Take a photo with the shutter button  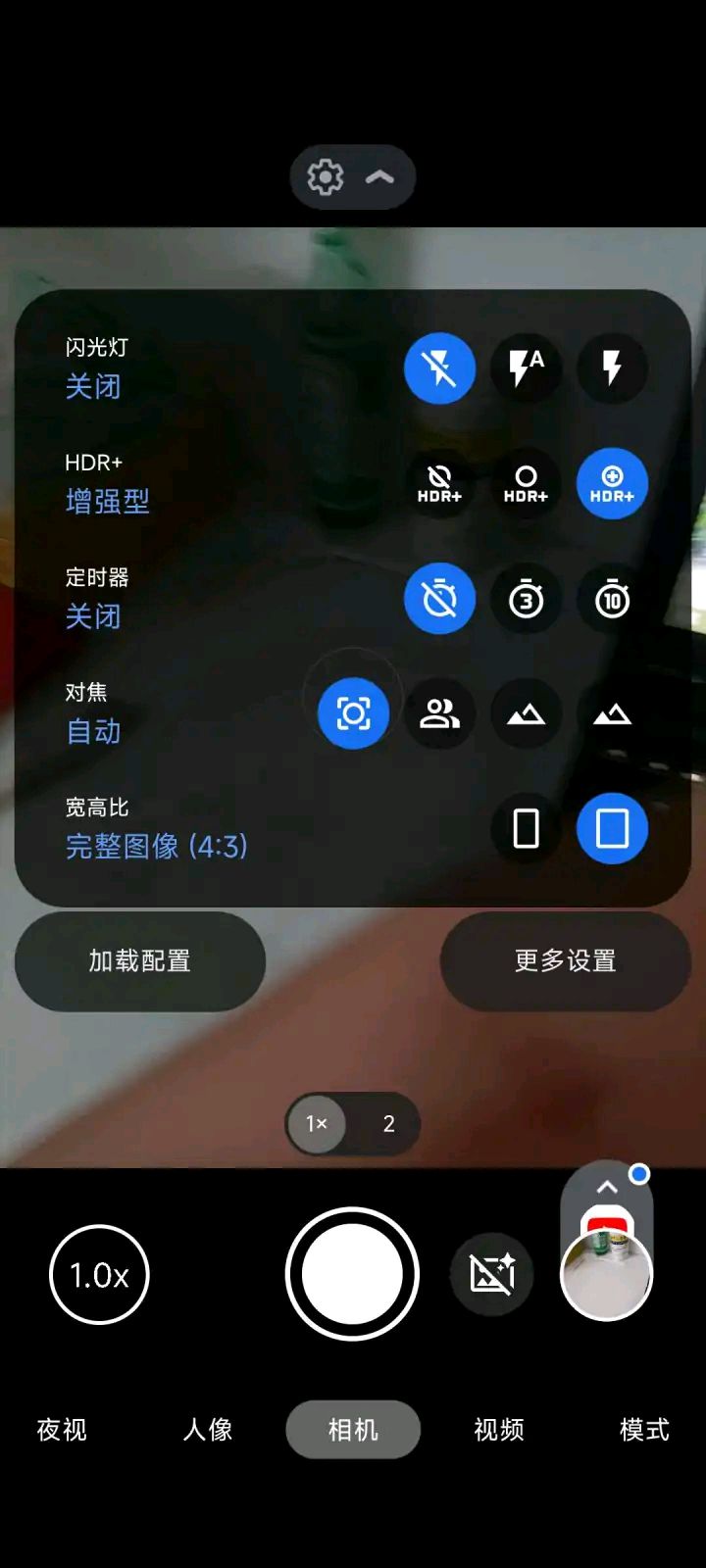pyautogui.click(x=352, y=1274)
